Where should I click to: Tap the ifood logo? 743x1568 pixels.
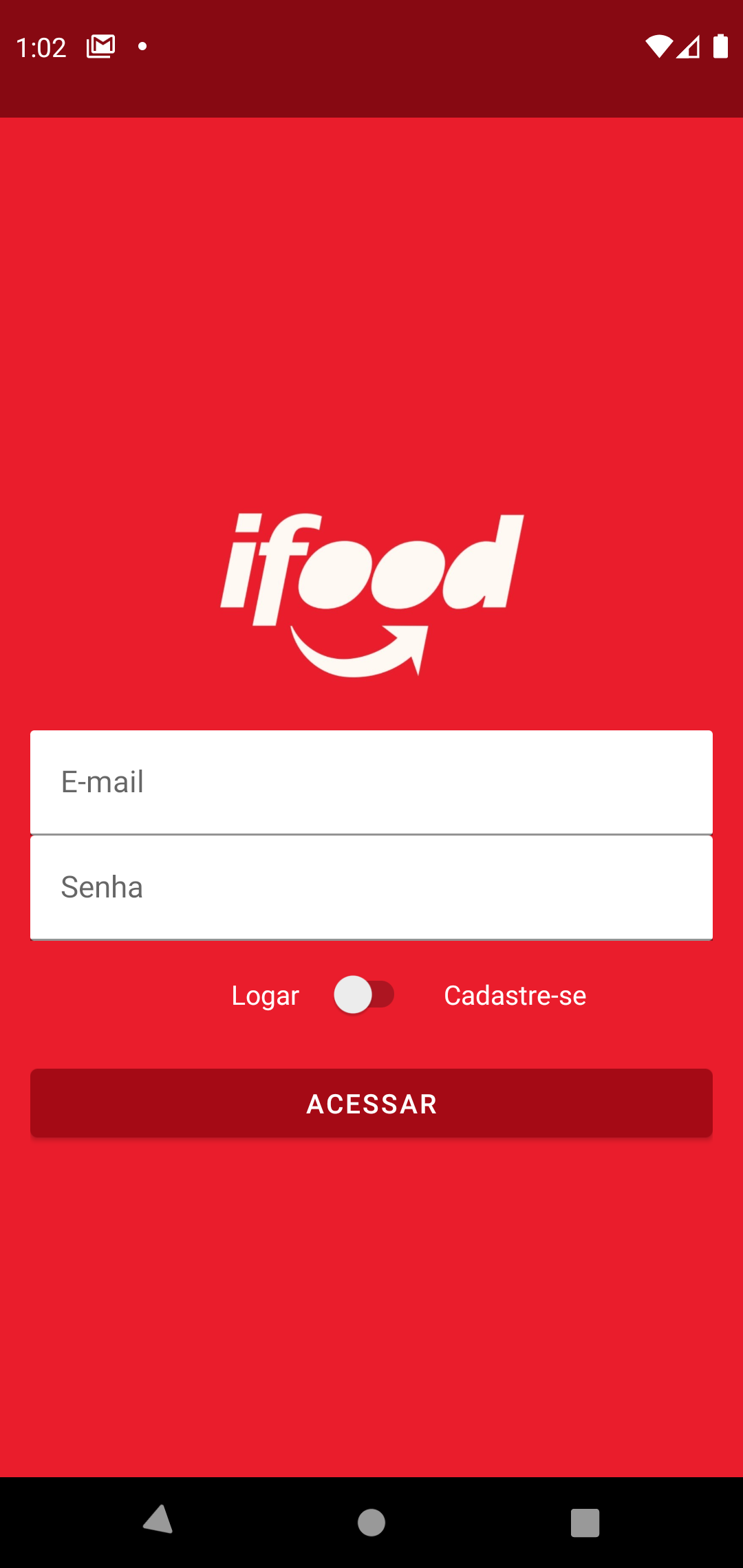coord(371,571)
